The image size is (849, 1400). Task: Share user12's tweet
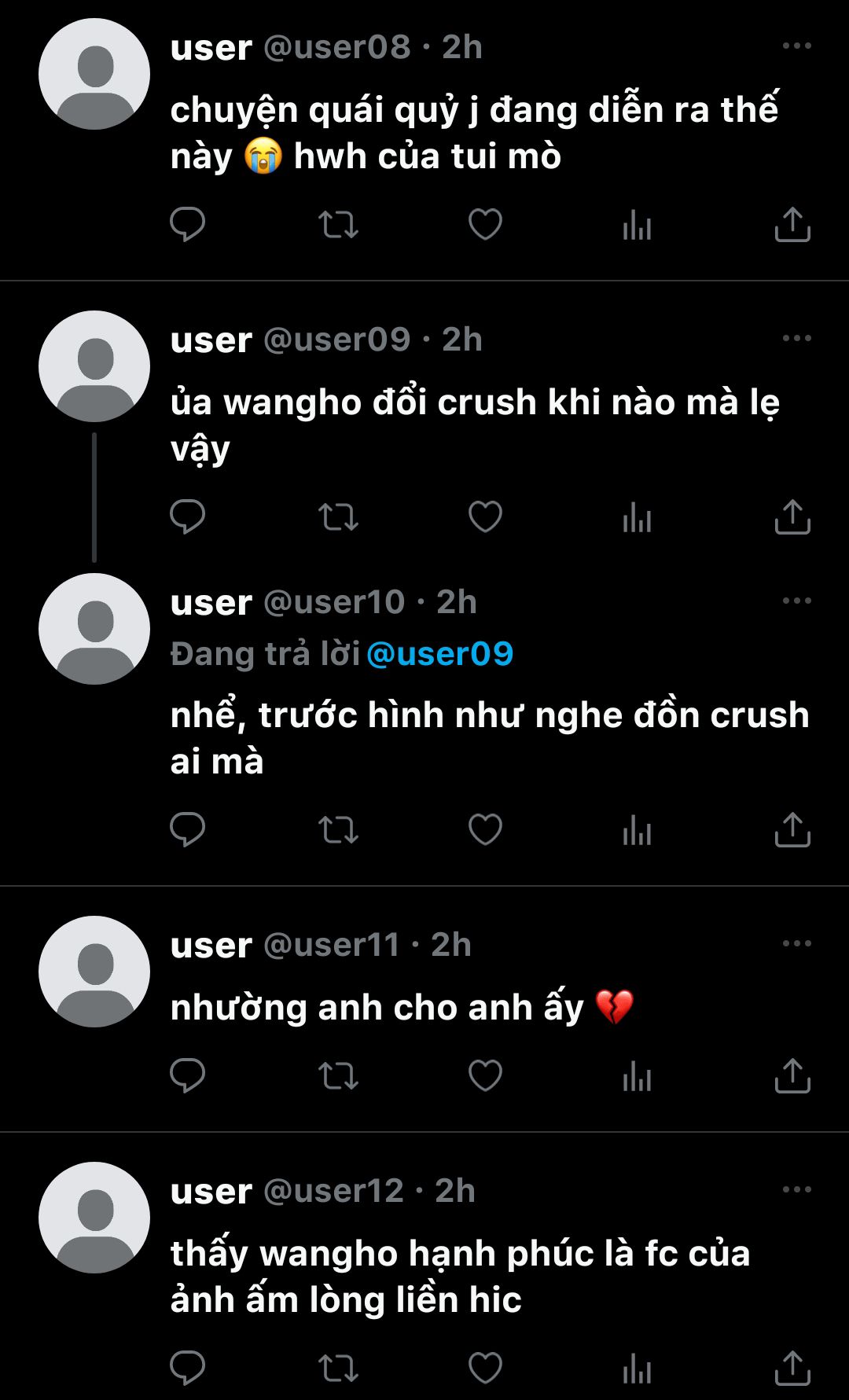click(792, 1369)
